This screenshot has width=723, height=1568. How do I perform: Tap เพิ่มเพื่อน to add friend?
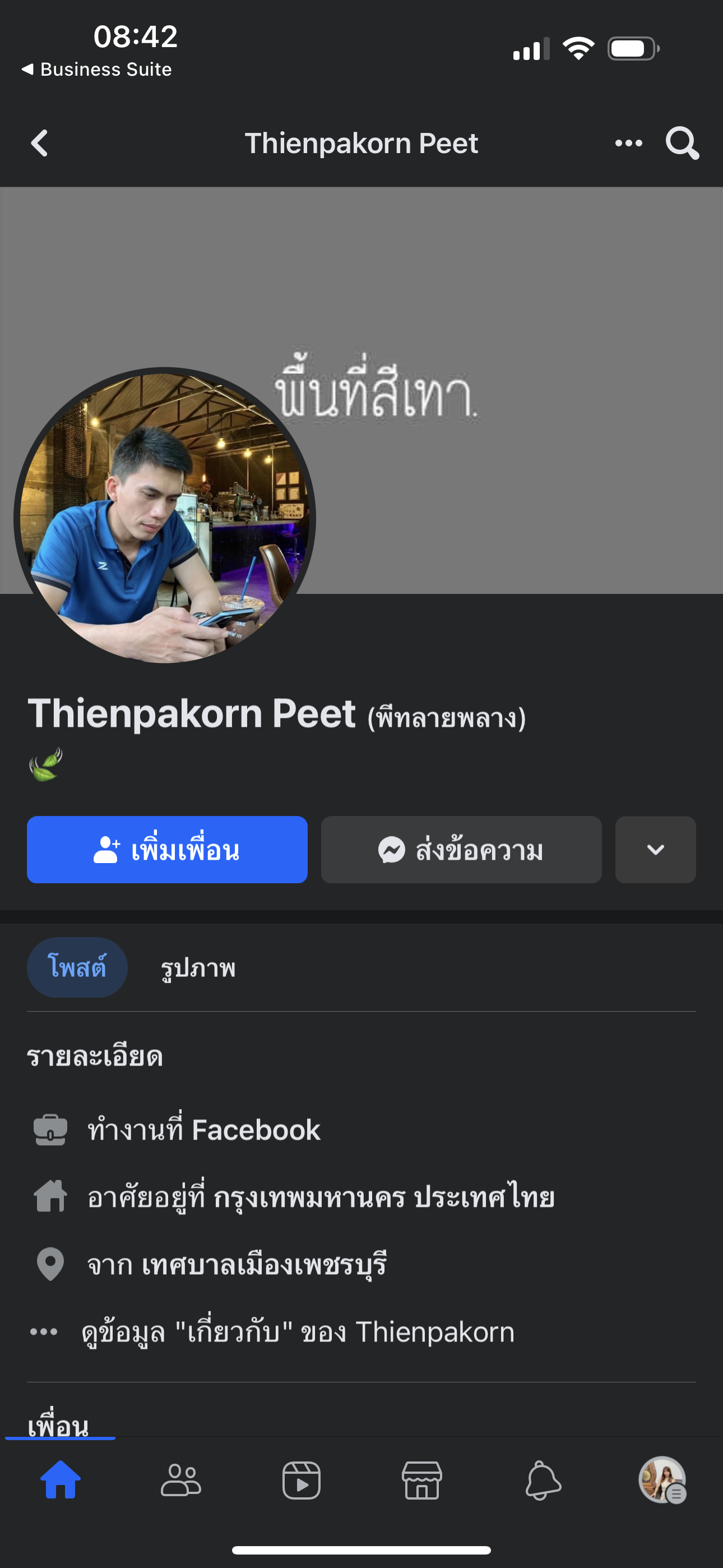(x=167, y=850)
